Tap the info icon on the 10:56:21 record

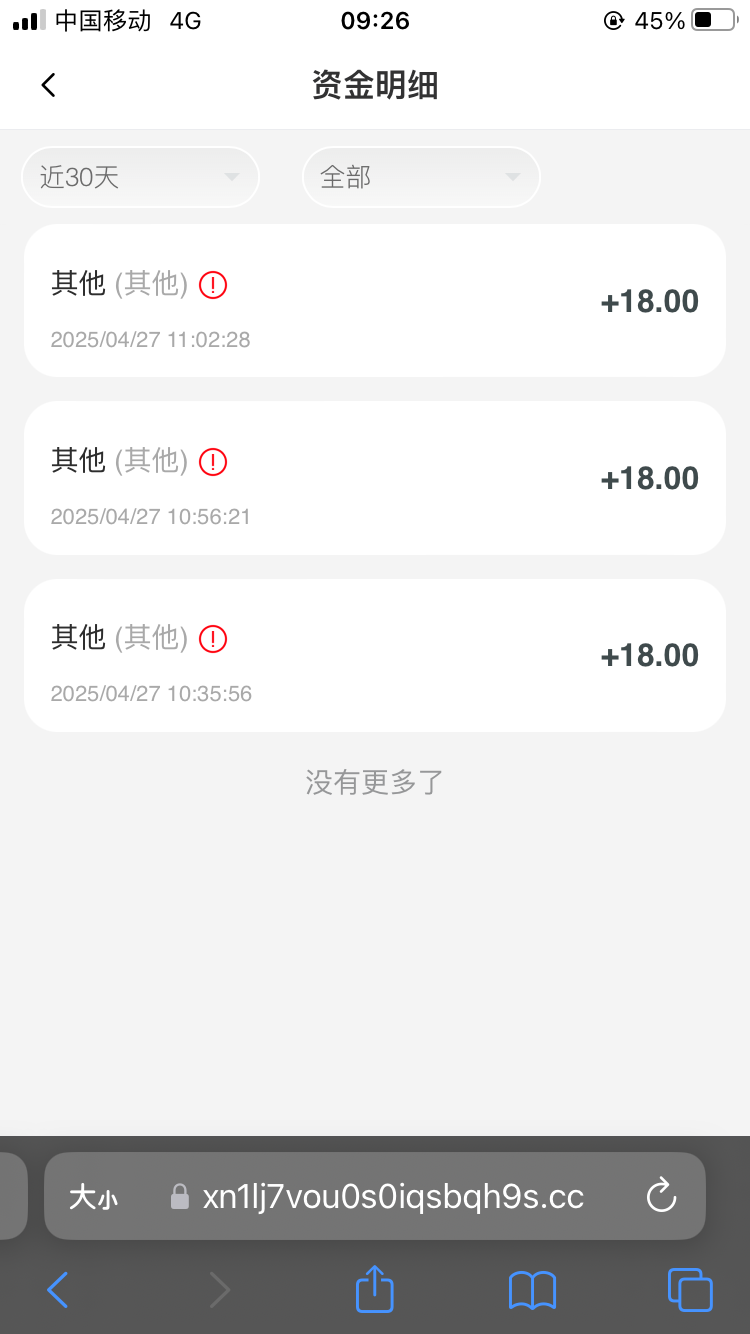coord(213,462)
